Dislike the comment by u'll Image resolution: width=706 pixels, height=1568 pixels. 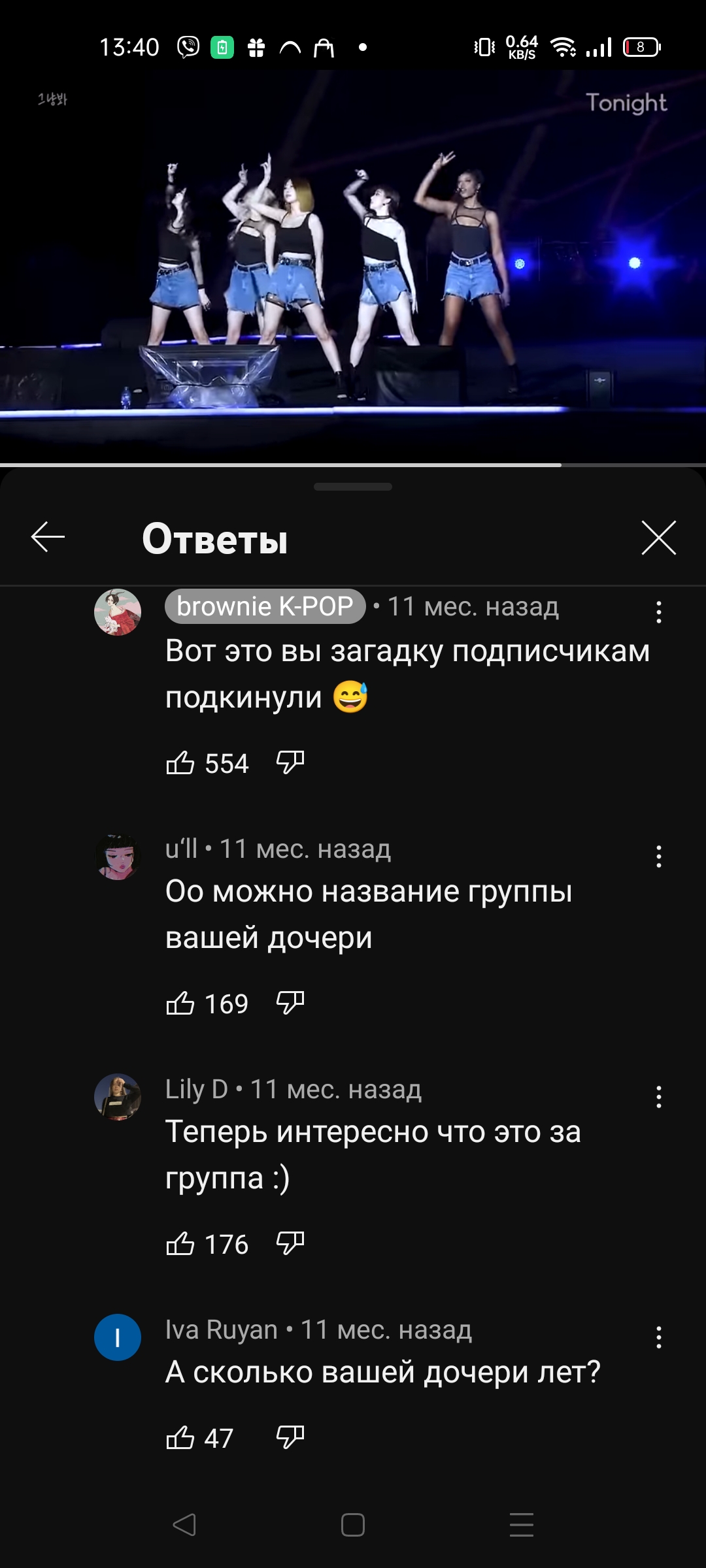[x=290, y=1003]
